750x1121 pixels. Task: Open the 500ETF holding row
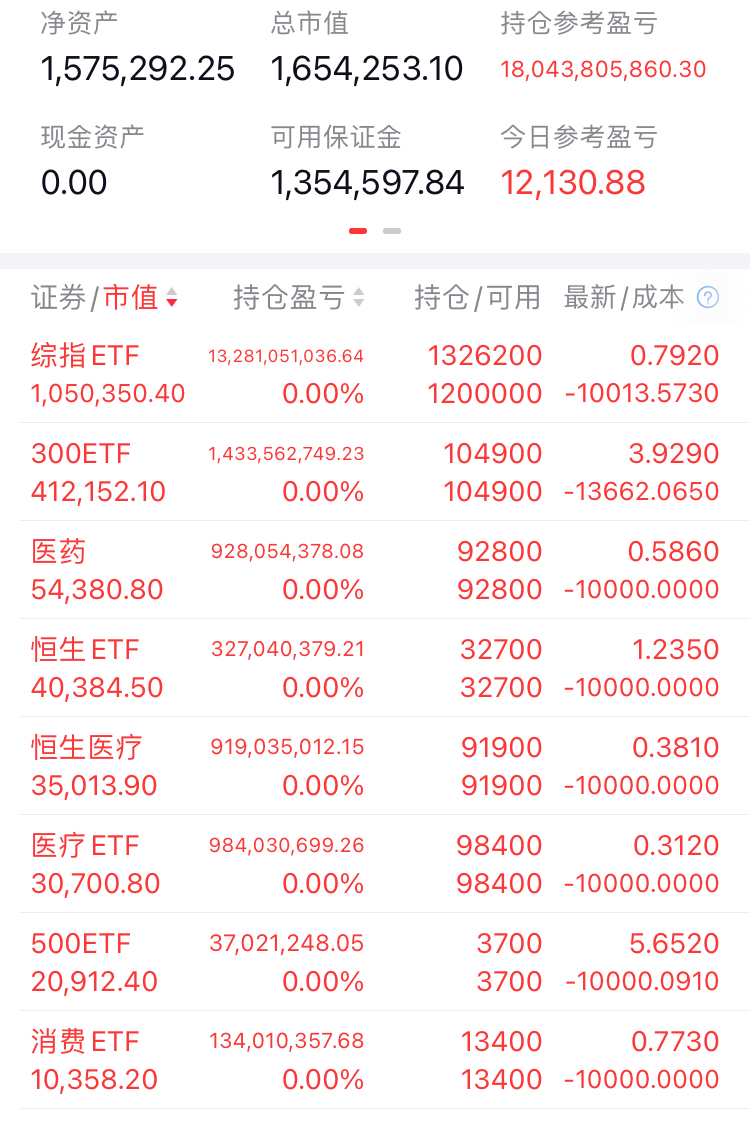click(x=375, y=962)
